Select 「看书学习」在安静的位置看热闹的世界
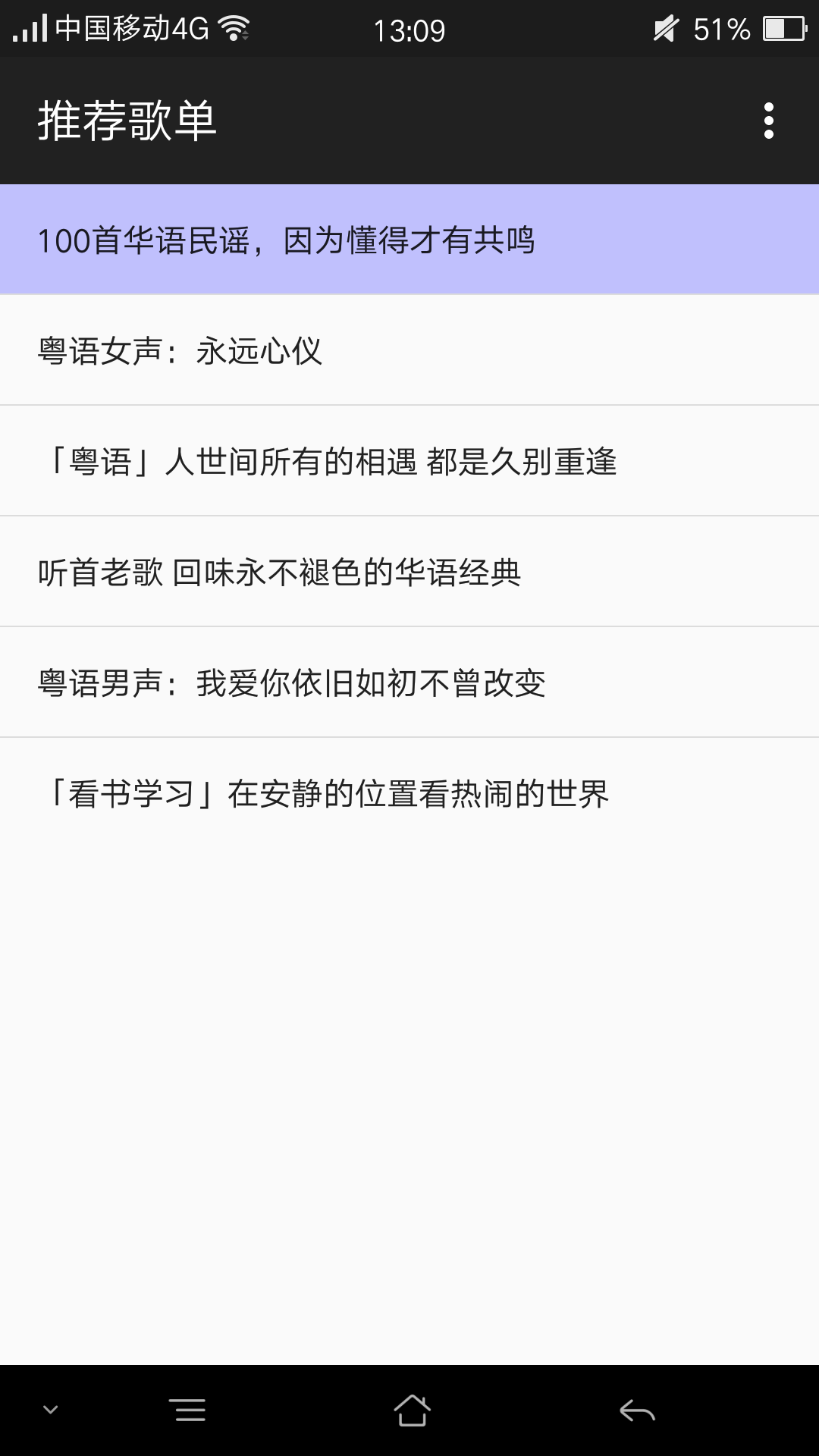The height and width of the screenshot is (1456, 819). click(x=409, y=793)
